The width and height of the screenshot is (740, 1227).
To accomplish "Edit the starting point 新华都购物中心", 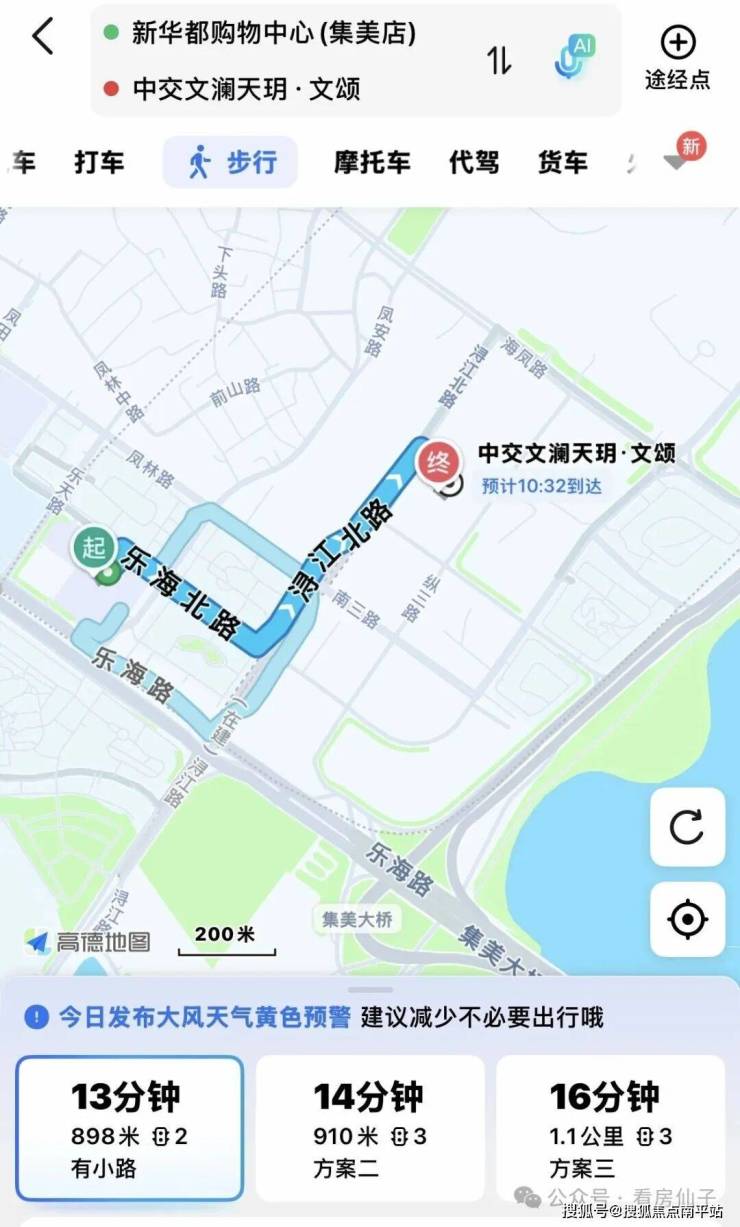I will [x=273, y=33].
